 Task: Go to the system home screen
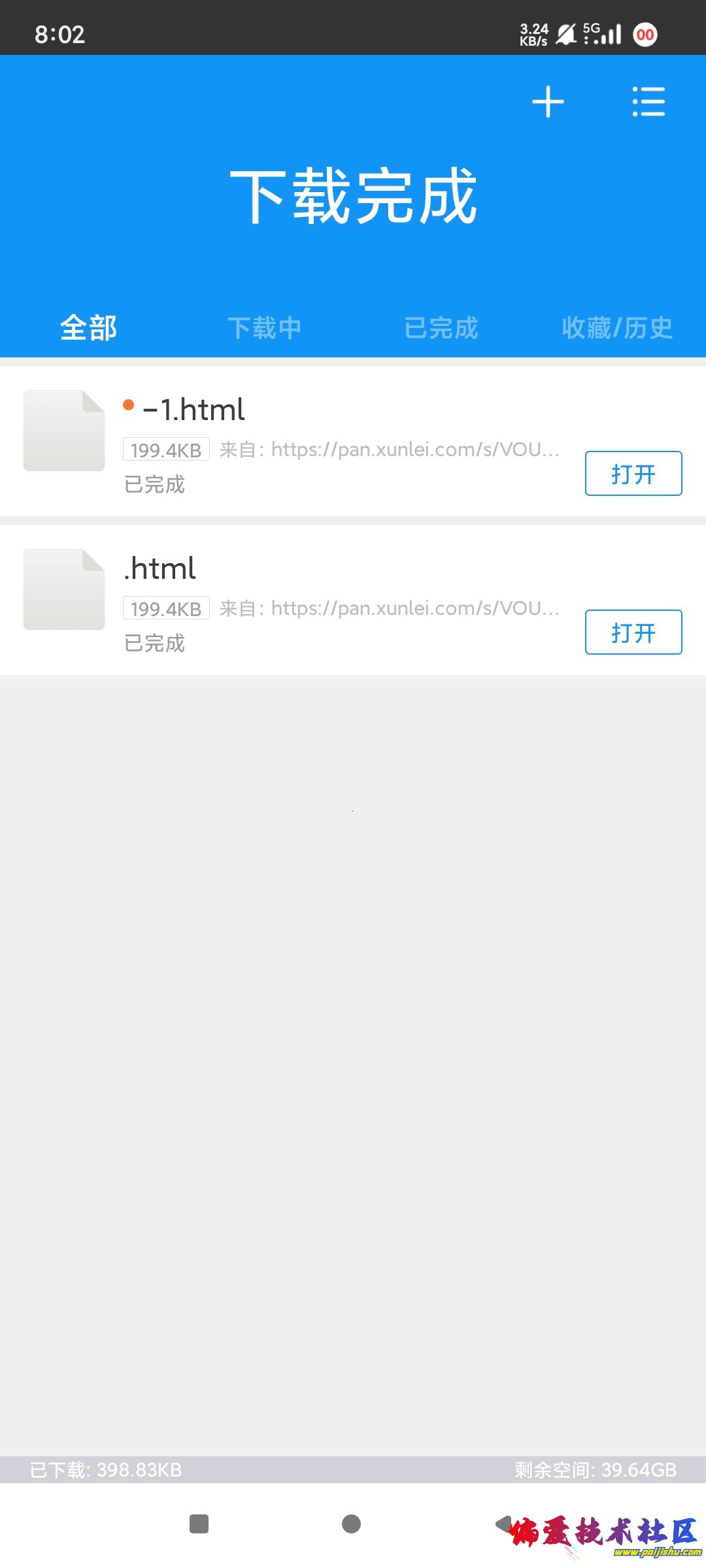[x=352, y=1524]
